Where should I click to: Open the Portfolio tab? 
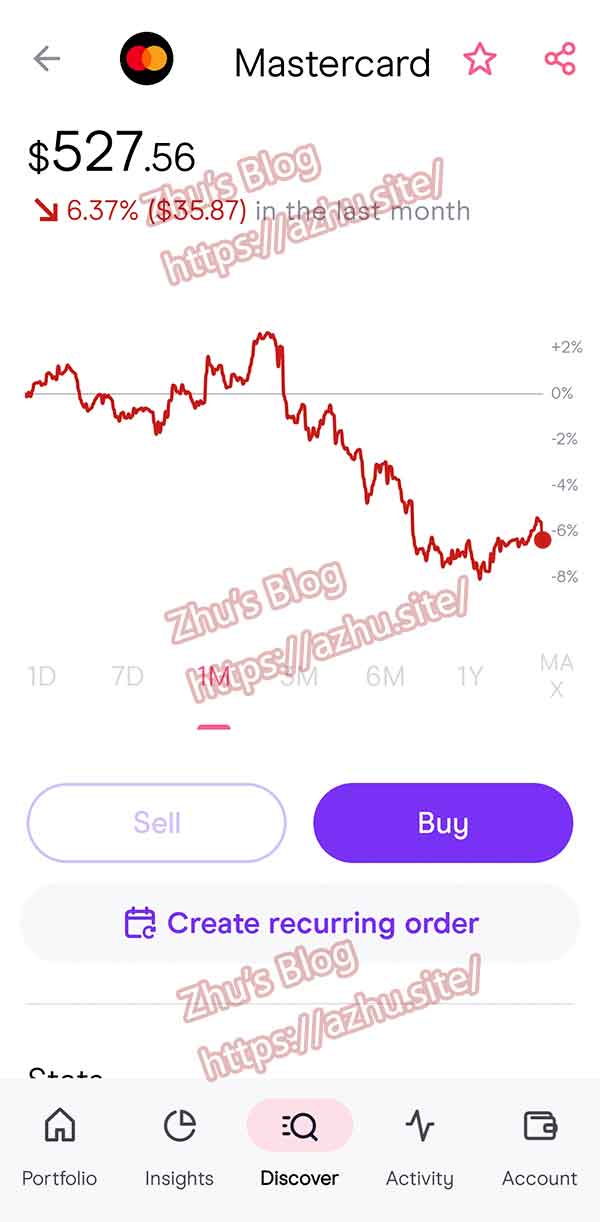coord(60,1146)
